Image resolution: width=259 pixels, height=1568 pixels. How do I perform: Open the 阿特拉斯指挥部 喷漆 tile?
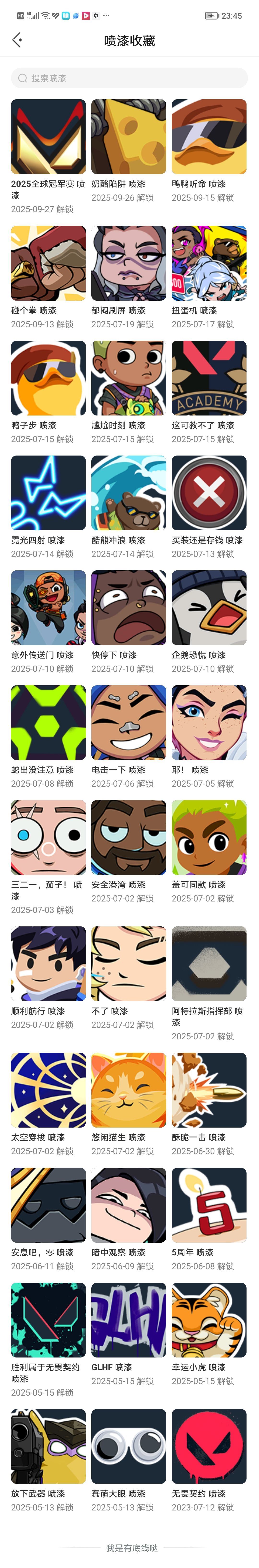tap(209, 964)
